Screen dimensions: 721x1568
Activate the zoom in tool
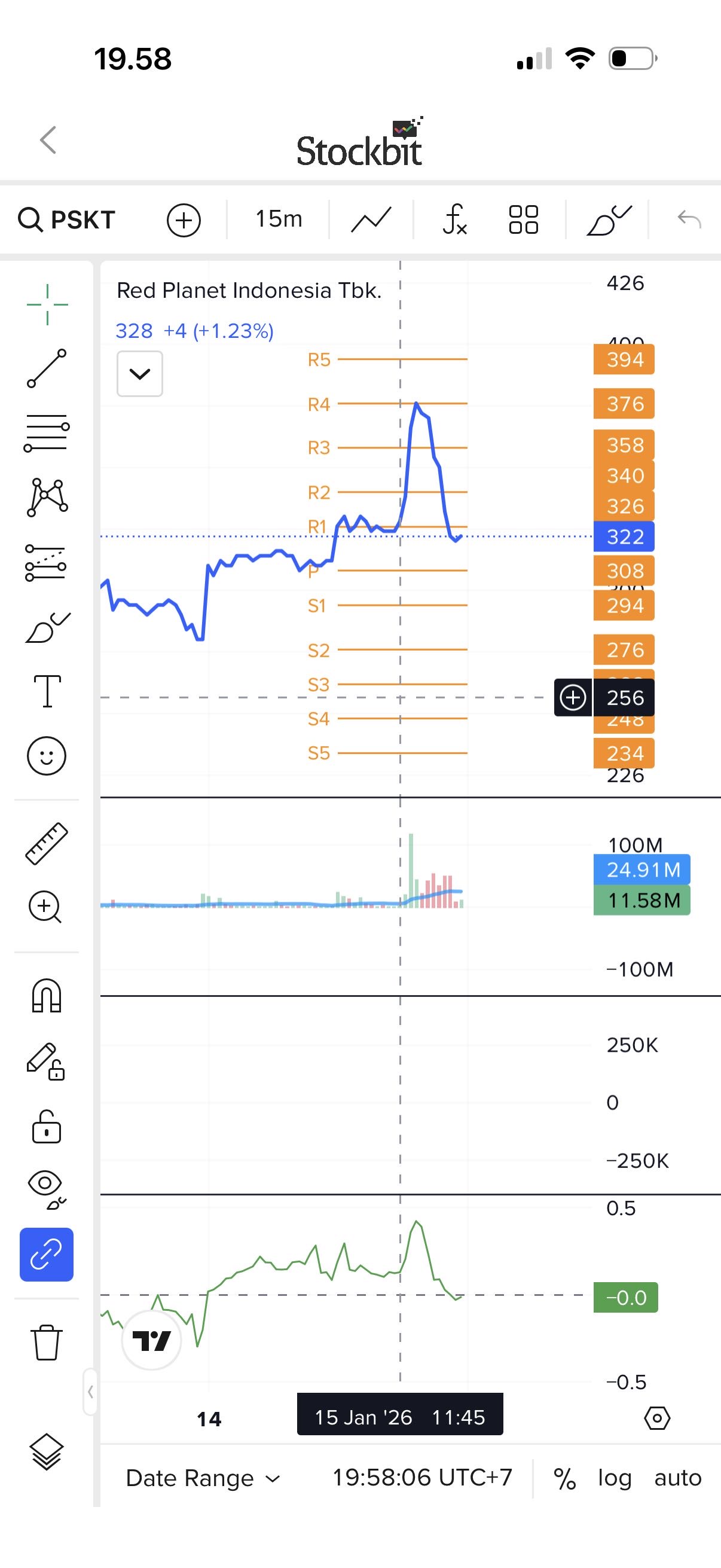tap(45, 907)
